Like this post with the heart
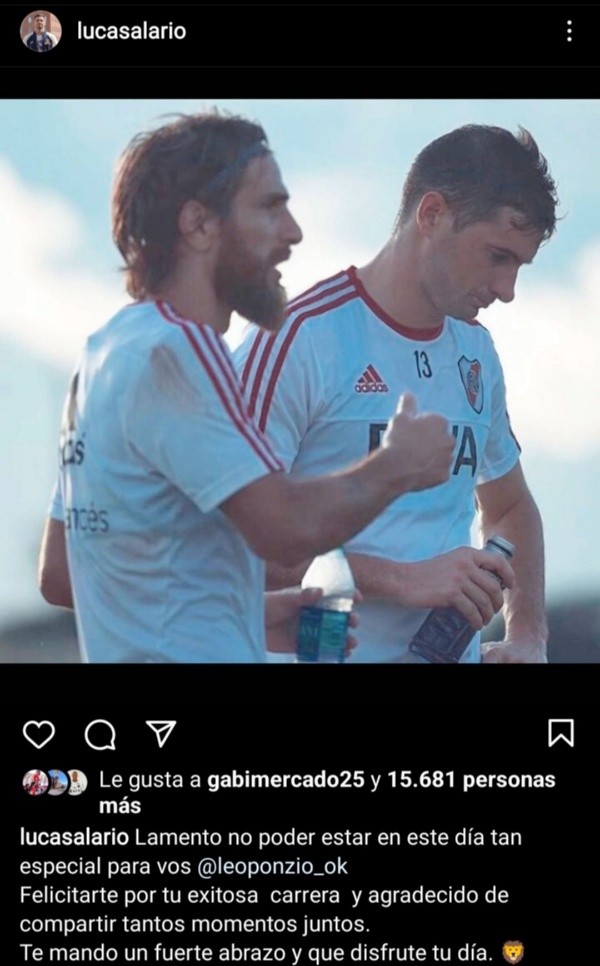This screenshot has height=966, width=600. click(39, 734)
